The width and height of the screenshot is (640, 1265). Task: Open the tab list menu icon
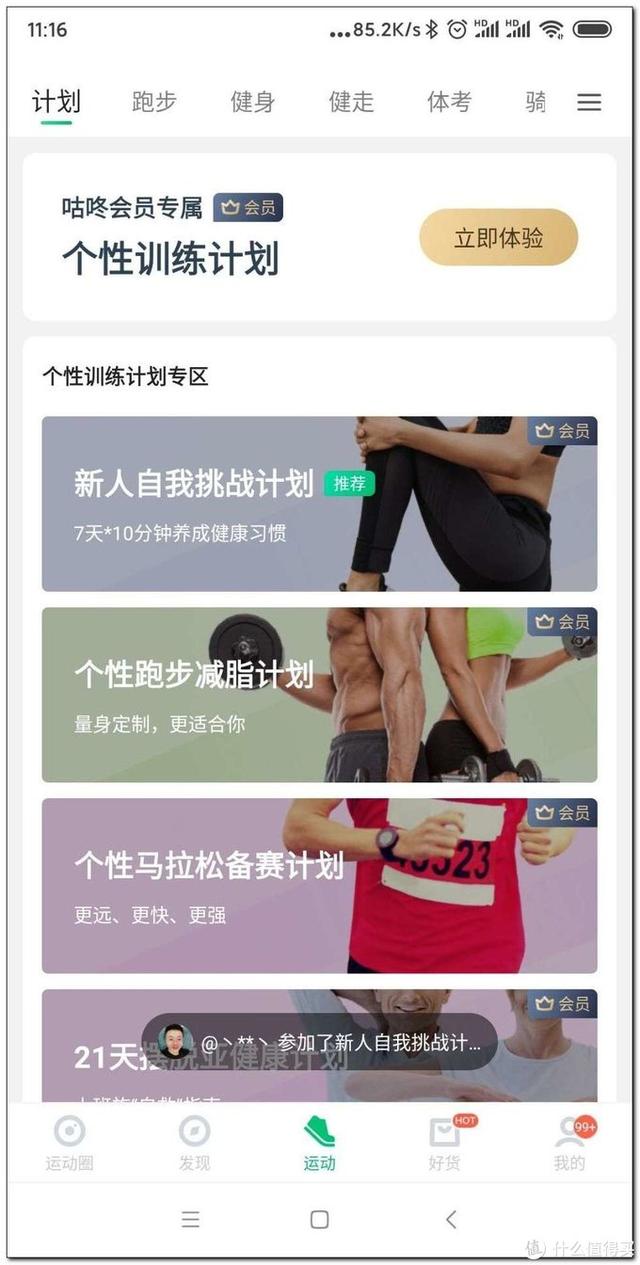(589, 102)
